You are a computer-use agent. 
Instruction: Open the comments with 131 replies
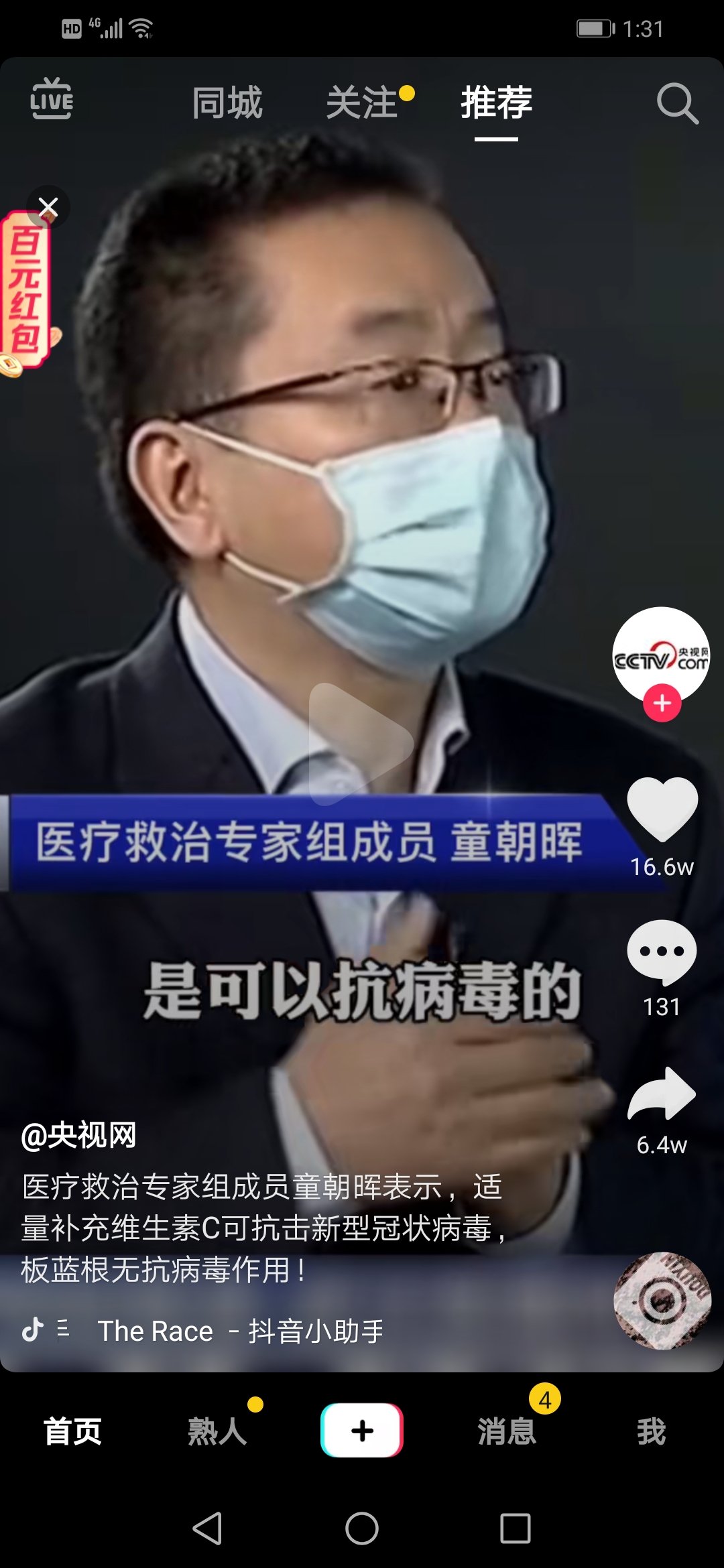click(x=662, y=953)
